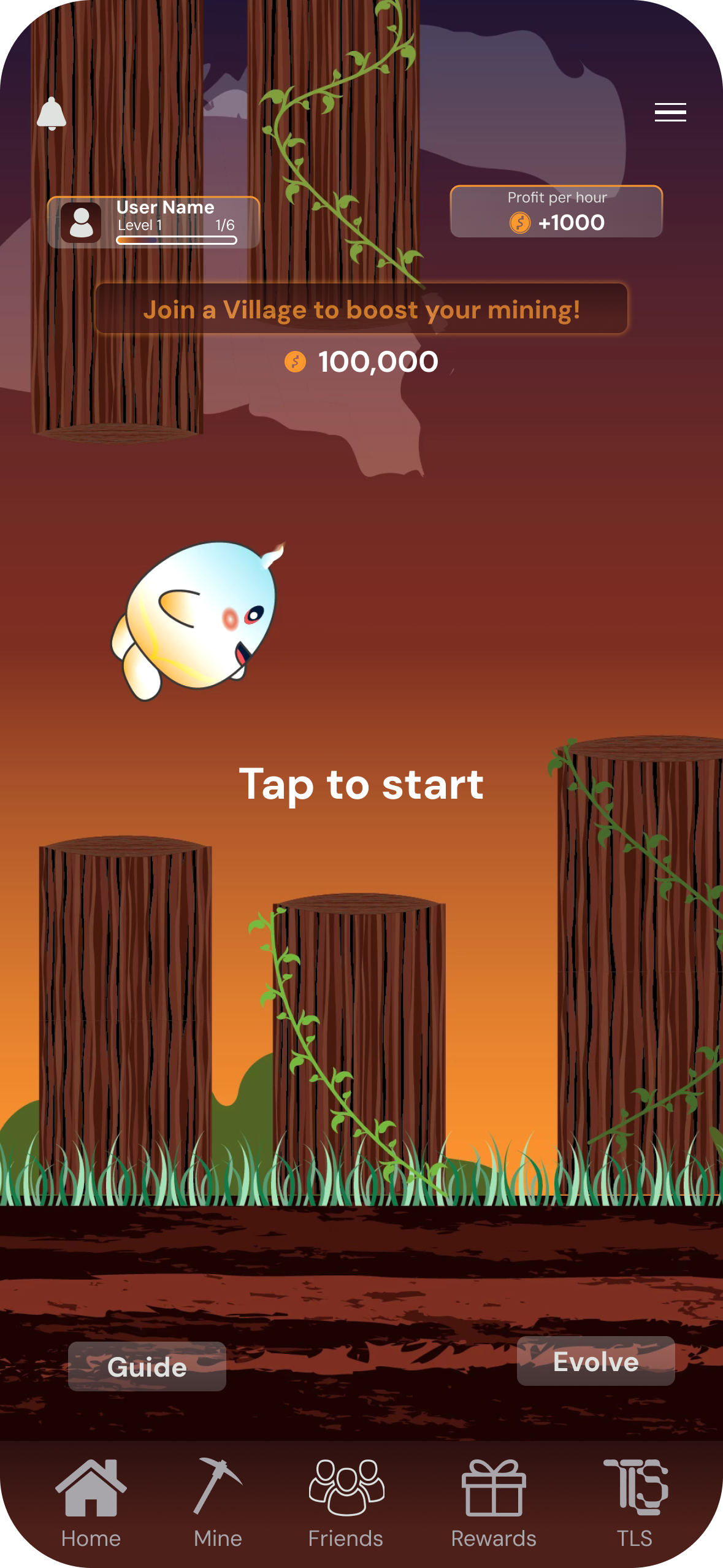The width and height of the screenshot is (723, 1568).
Task: Open the hamburger menu
Action: coord(670,112)
